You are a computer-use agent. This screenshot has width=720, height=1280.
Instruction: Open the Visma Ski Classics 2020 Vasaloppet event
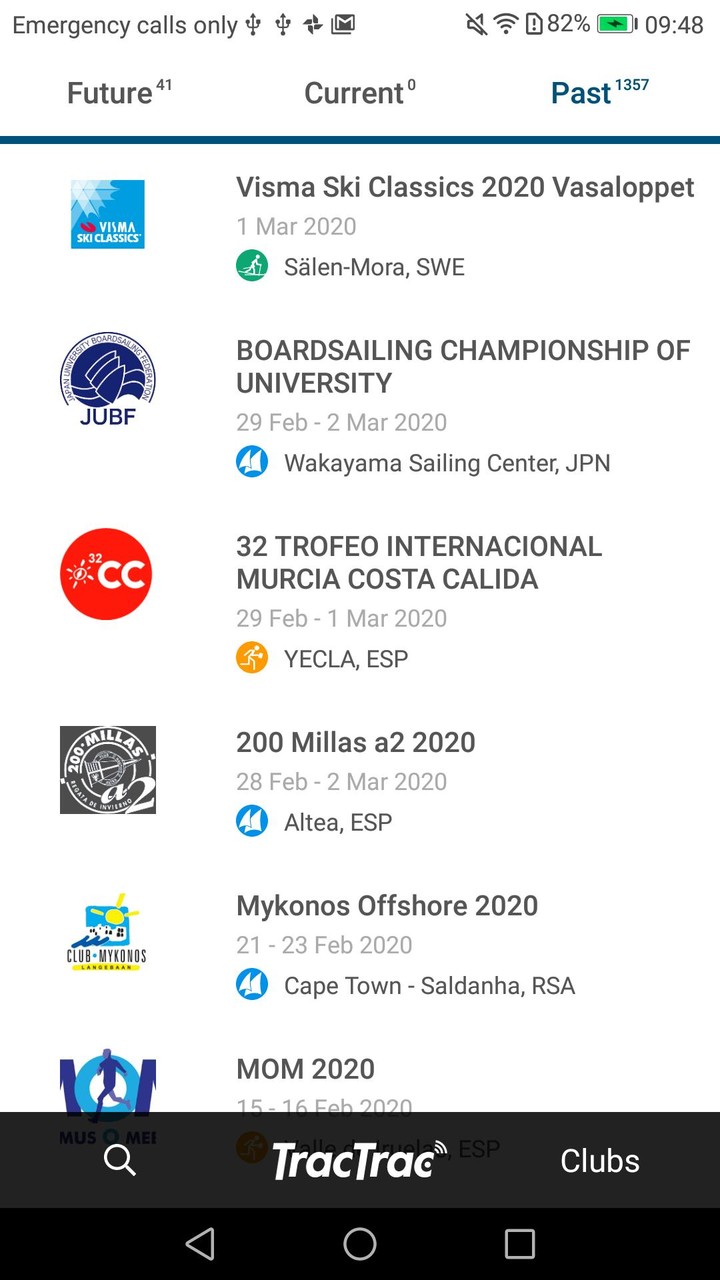point(464,187)
